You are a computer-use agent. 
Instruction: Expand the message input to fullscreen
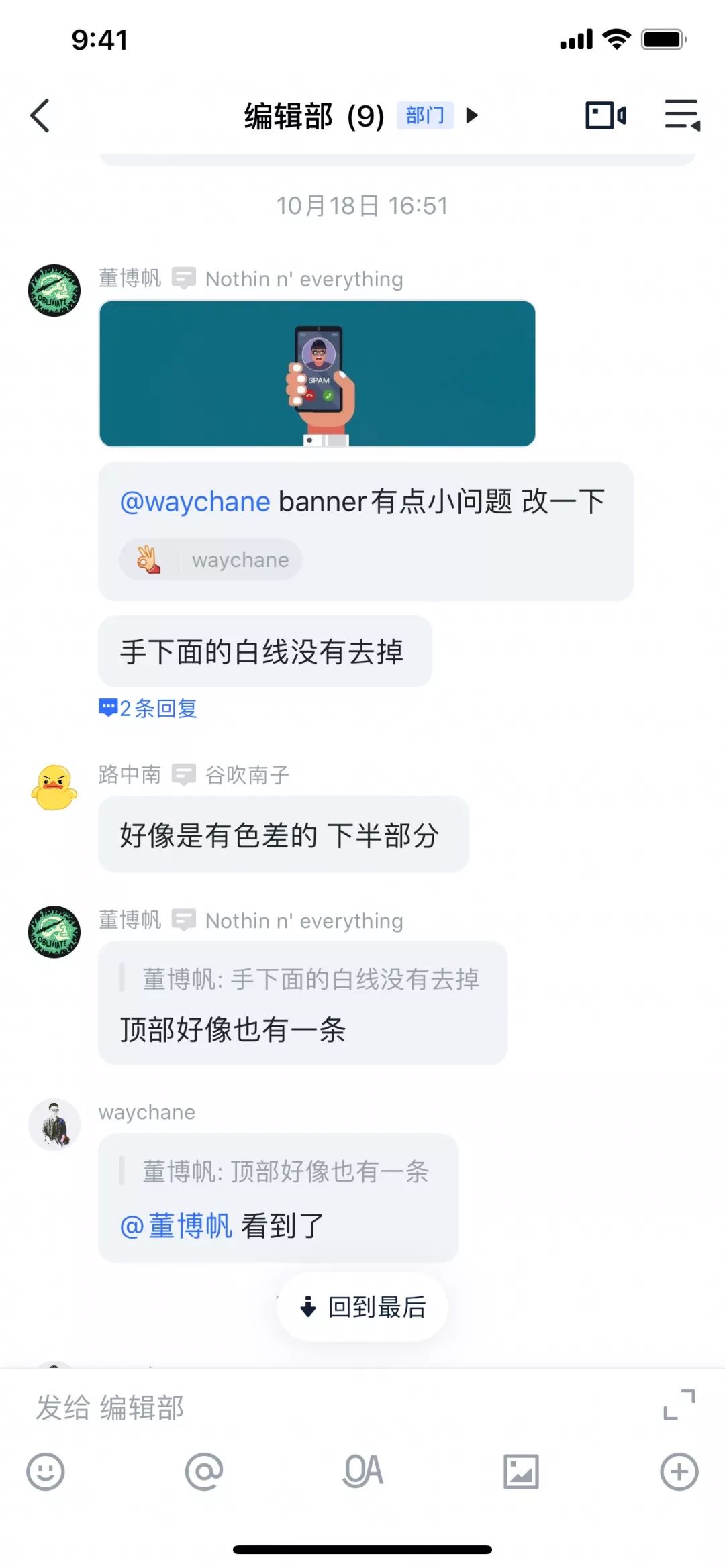click(679, 1404)
